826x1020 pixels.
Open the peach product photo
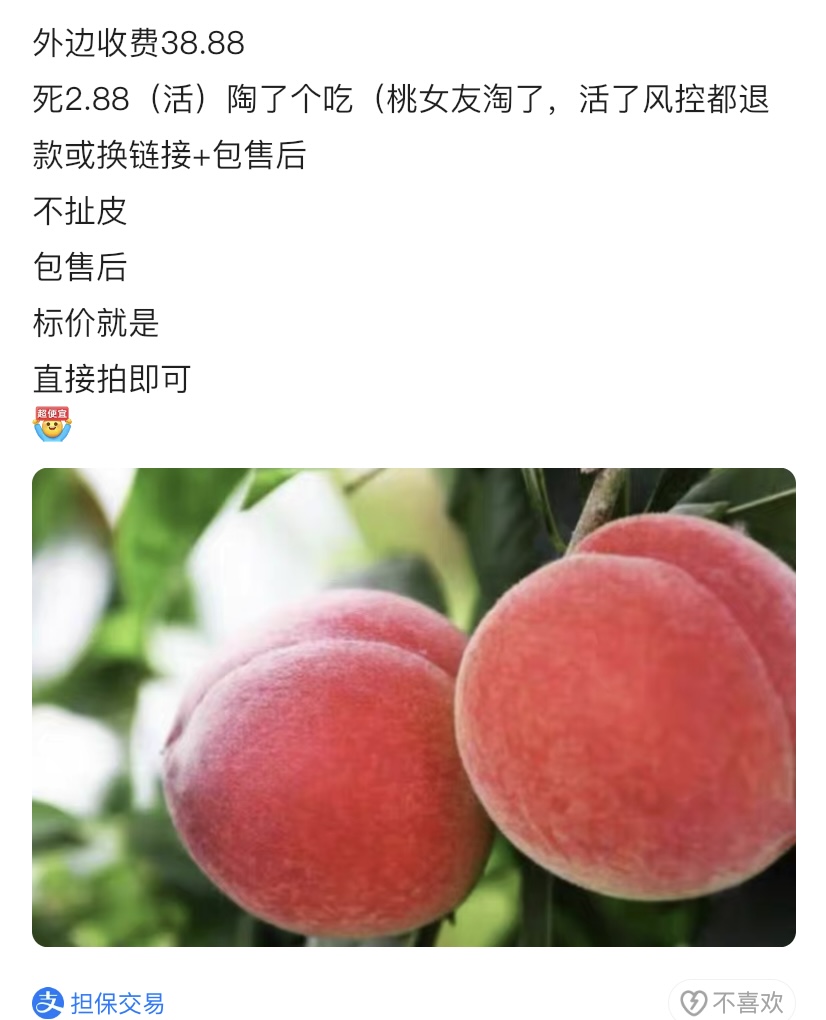click(413, 707)
